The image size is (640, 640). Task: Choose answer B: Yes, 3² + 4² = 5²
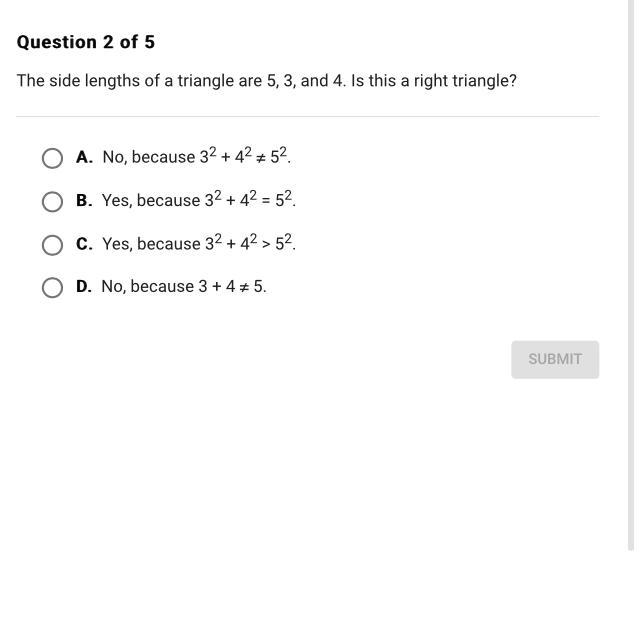pyautogui.click(x=53, y=201)
